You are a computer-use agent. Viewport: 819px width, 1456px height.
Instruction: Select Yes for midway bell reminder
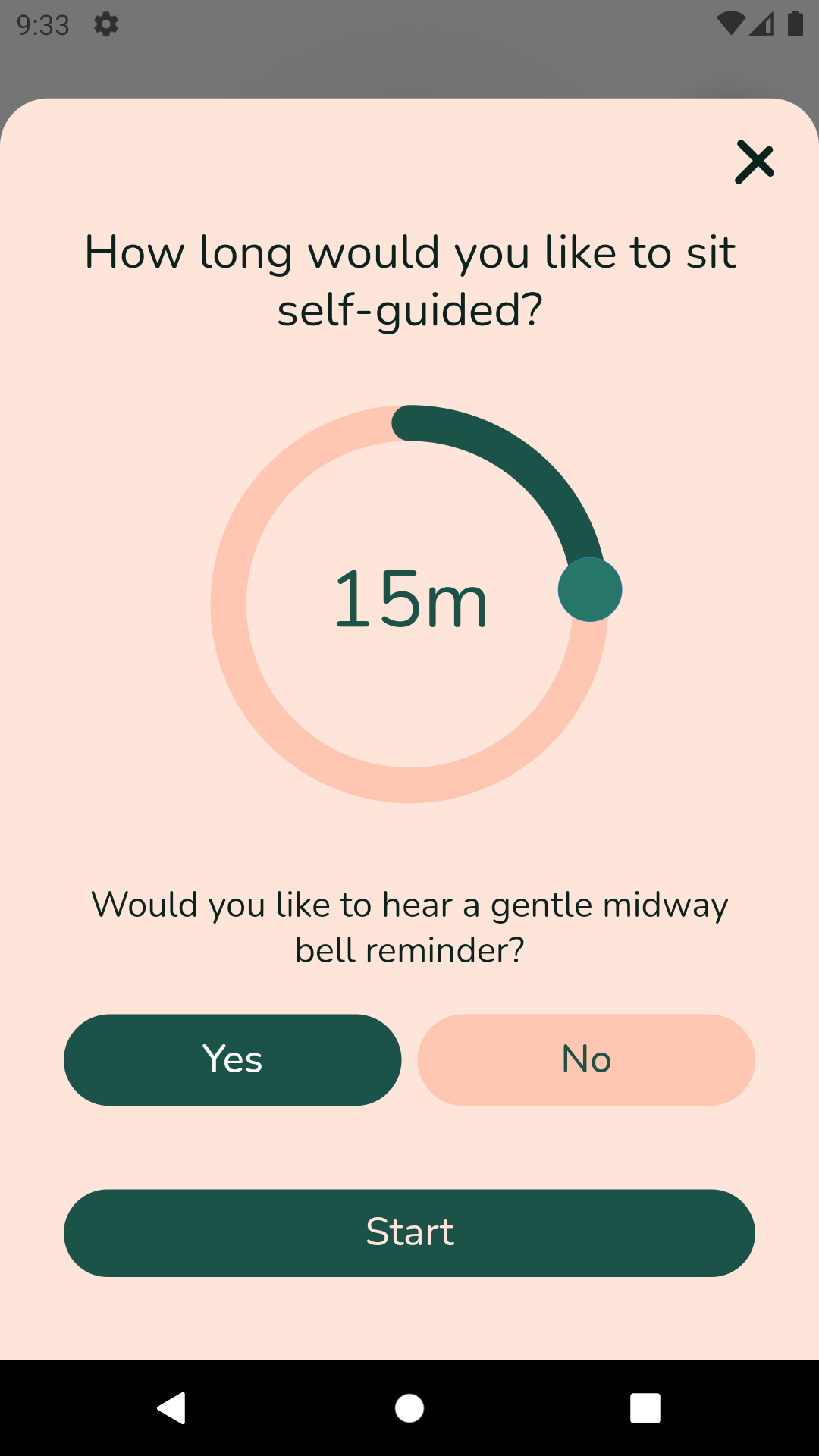click(232, 1059)
